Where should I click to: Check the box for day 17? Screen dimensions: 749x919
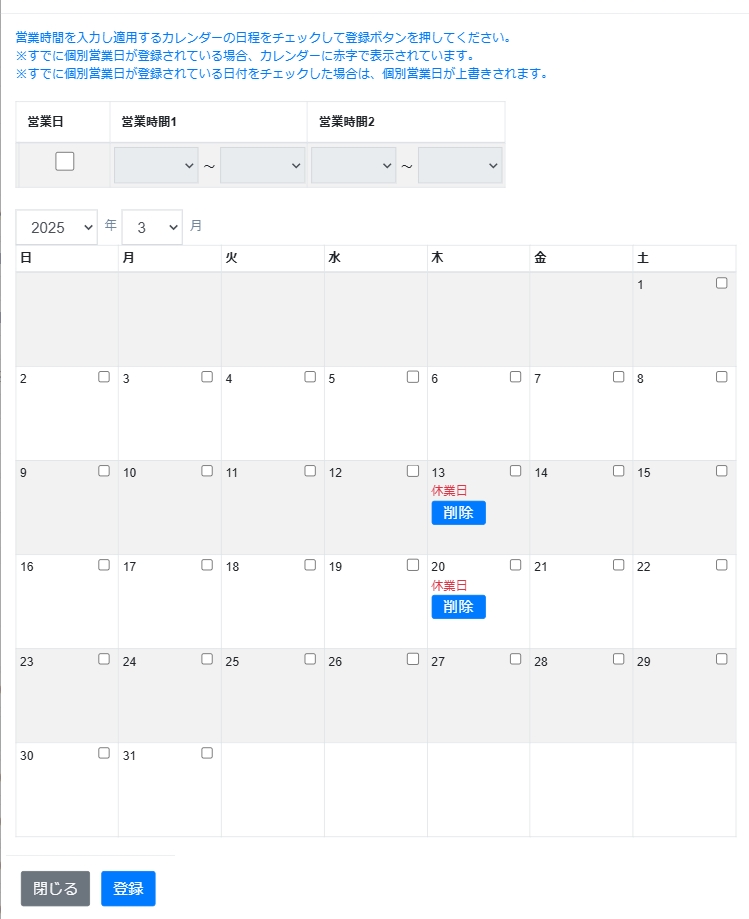(207, 565)
